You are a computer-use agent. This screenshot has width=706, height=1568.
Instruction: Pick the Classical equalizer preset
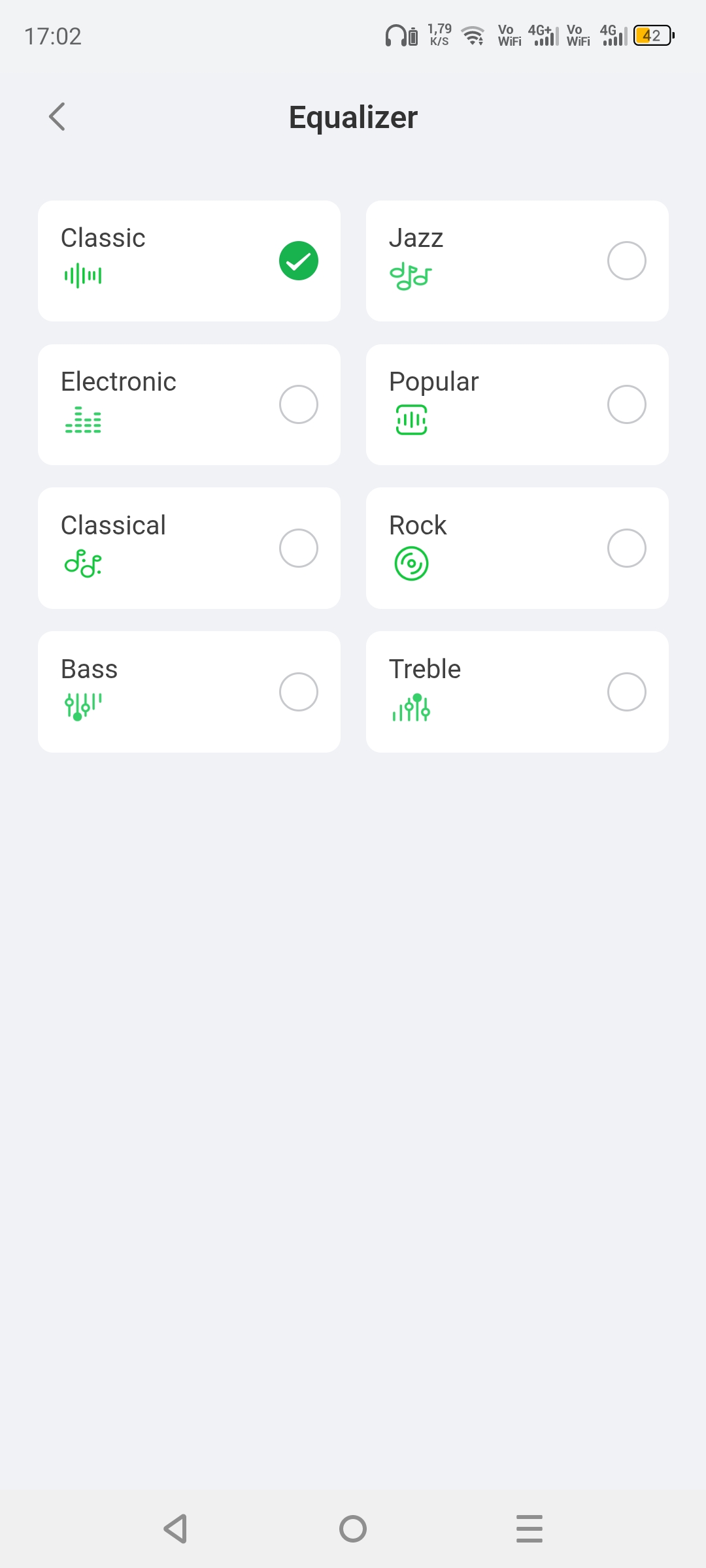click(298, 548)
